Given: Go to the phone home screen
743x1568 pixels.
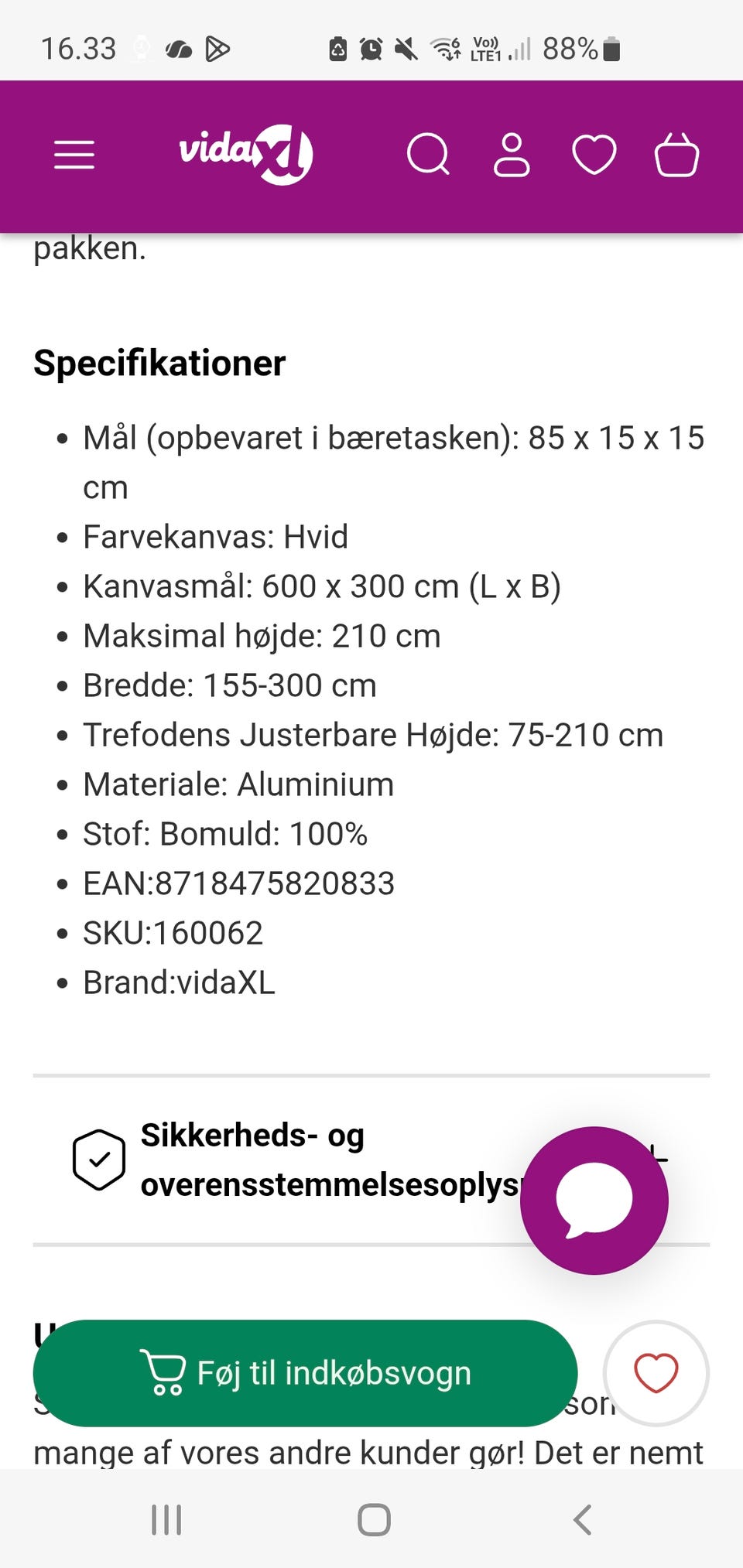Looking at the screenshot, I should click(374, 1519).
